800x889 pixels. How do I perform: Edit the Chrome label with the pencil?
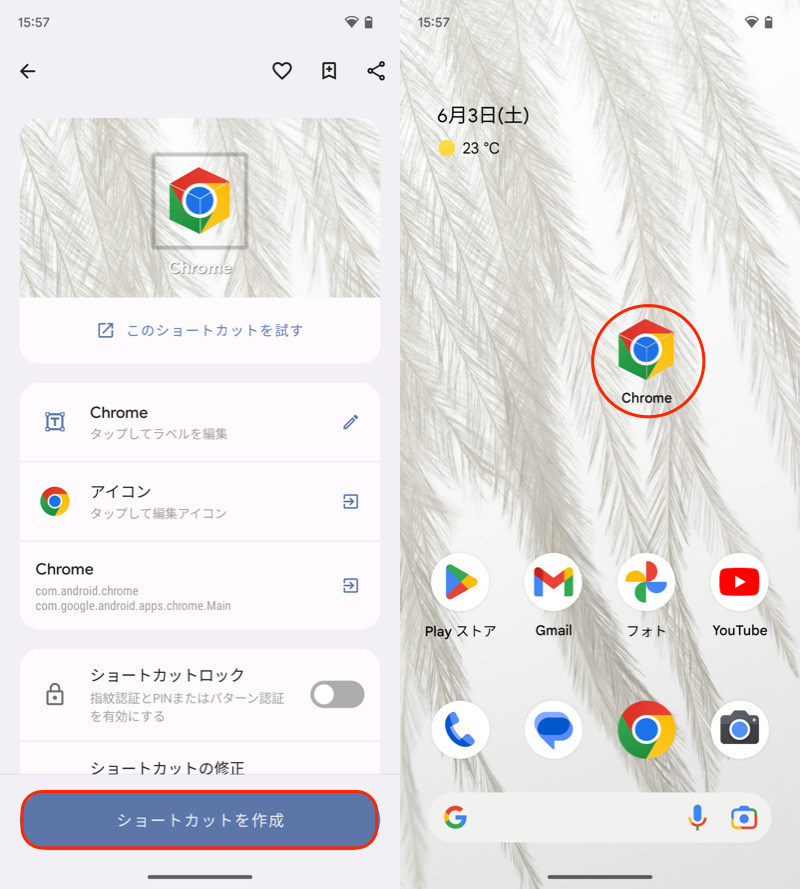[350, 422]
